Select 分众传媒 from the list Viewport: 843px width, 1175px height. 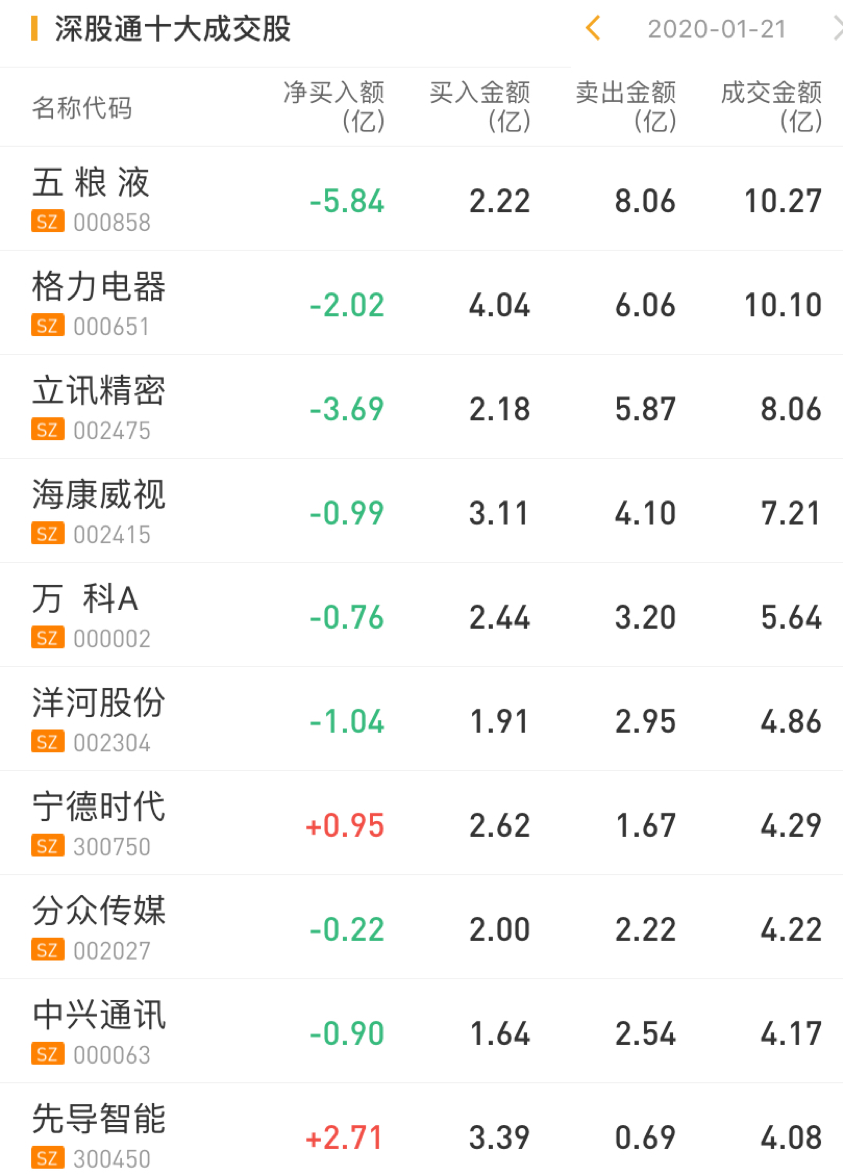click(98, 926)
